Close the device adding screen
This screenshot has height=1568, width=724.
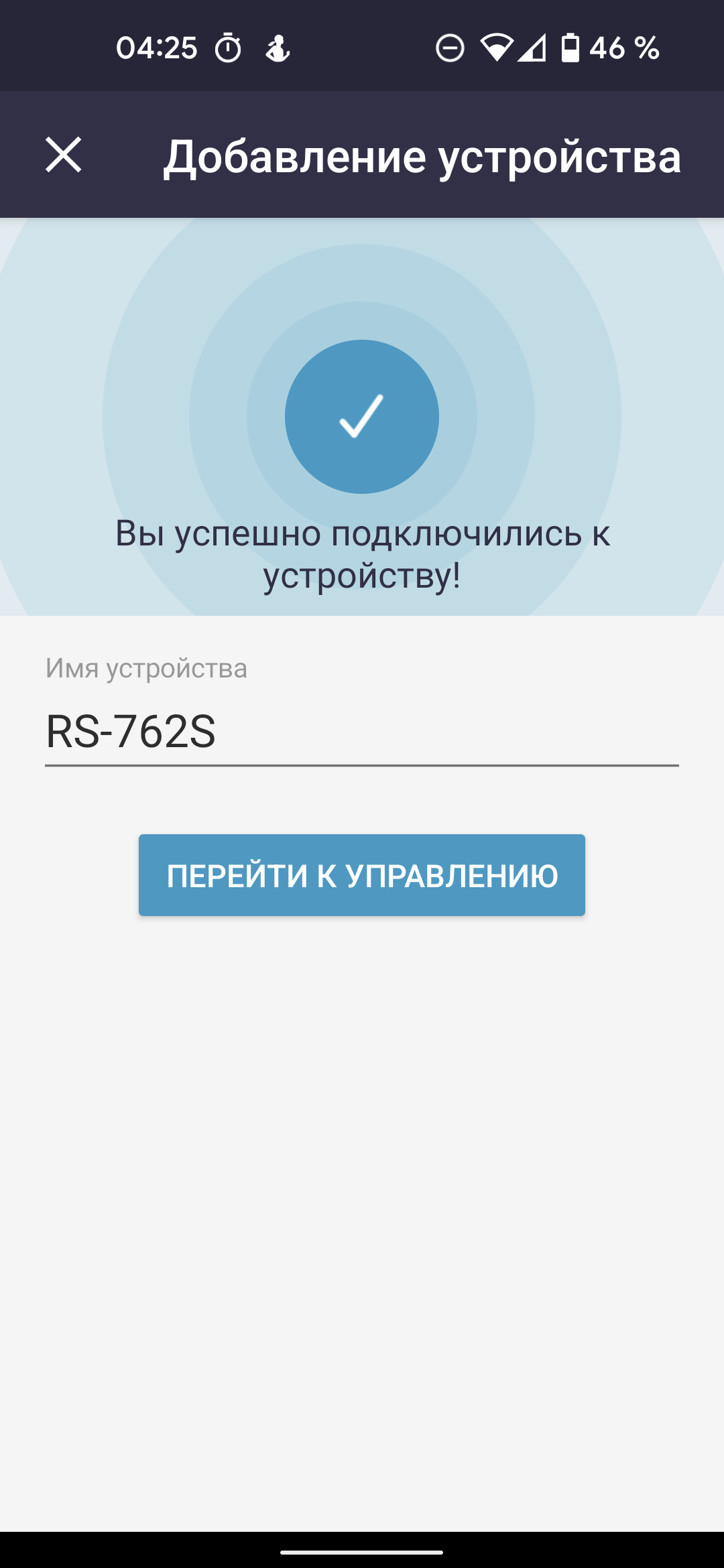[x=64, y=155]
